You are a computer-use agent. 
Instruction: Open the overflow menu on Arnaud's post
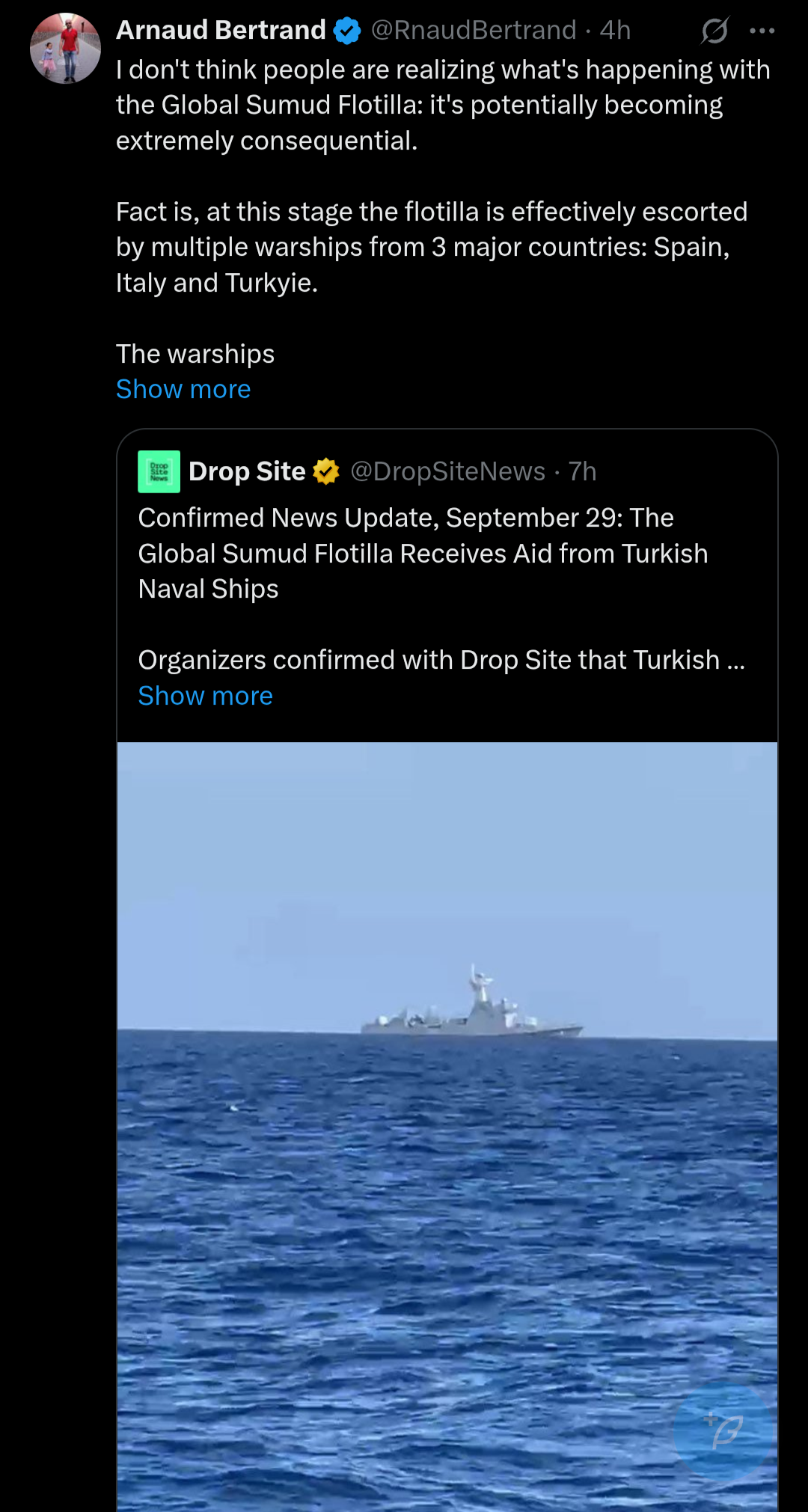(x=762, y=31)
